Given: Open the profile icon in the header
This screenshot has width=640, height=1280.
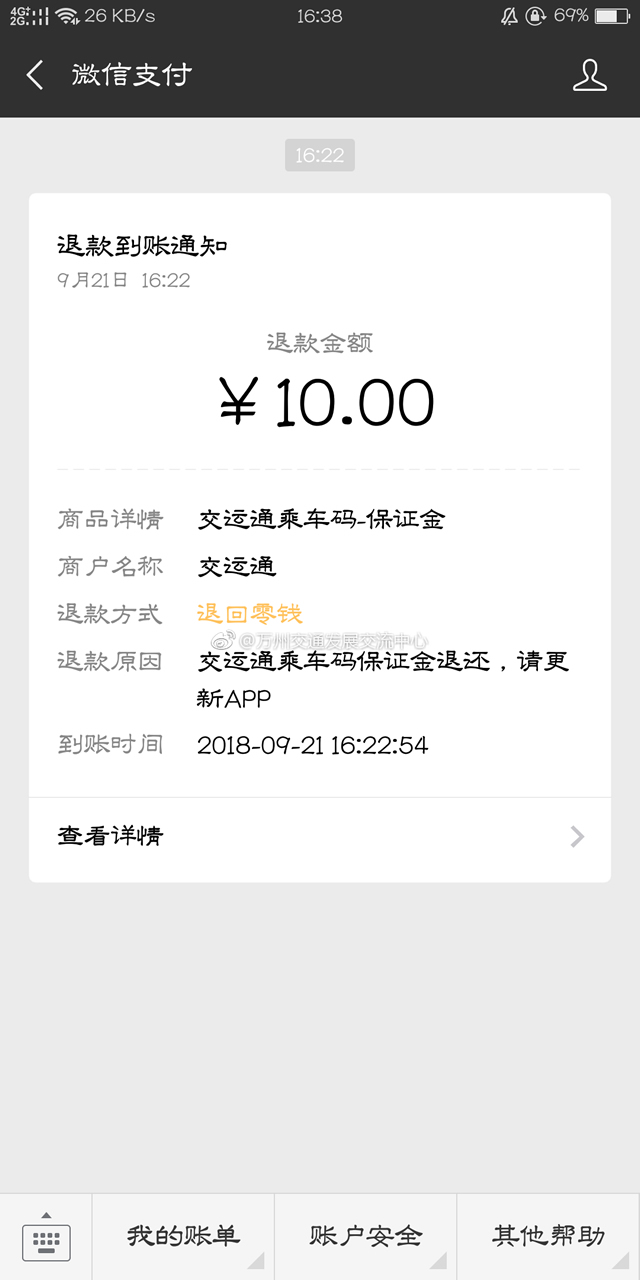Looking at the screenshot, I should click(x=590, y=75).
